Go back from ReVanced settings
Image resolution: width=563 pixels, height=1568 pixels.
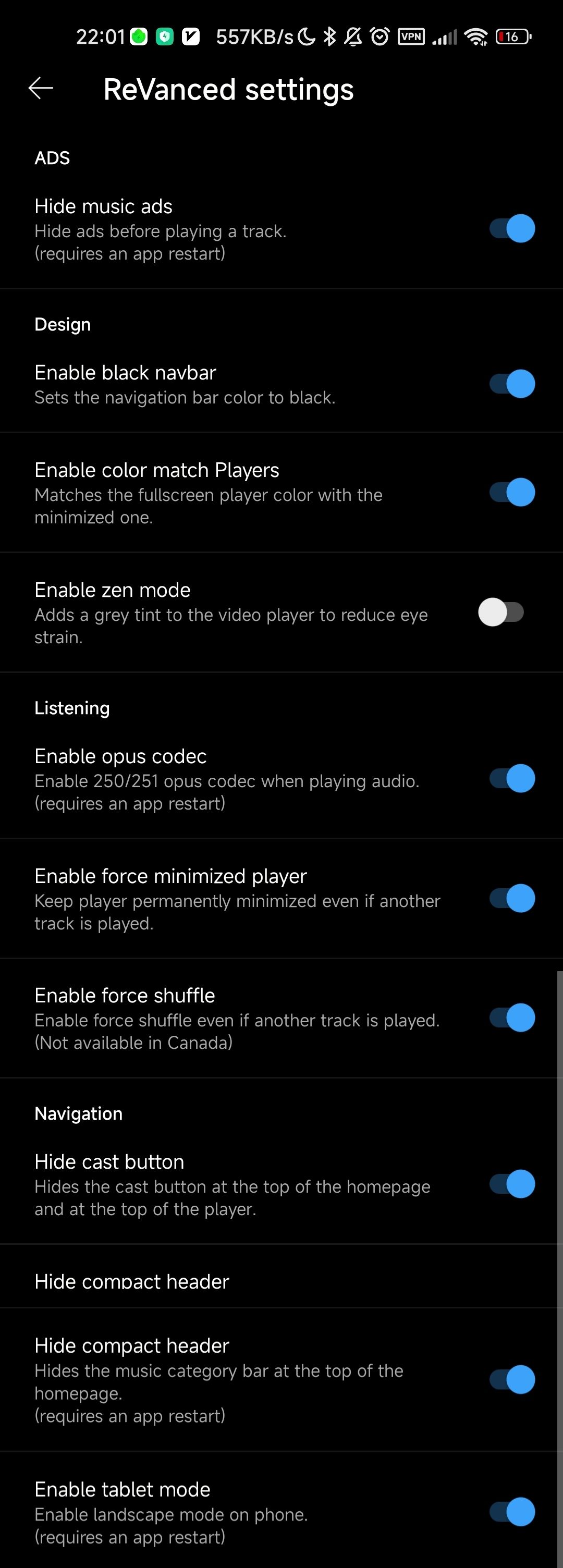(41, 88)
